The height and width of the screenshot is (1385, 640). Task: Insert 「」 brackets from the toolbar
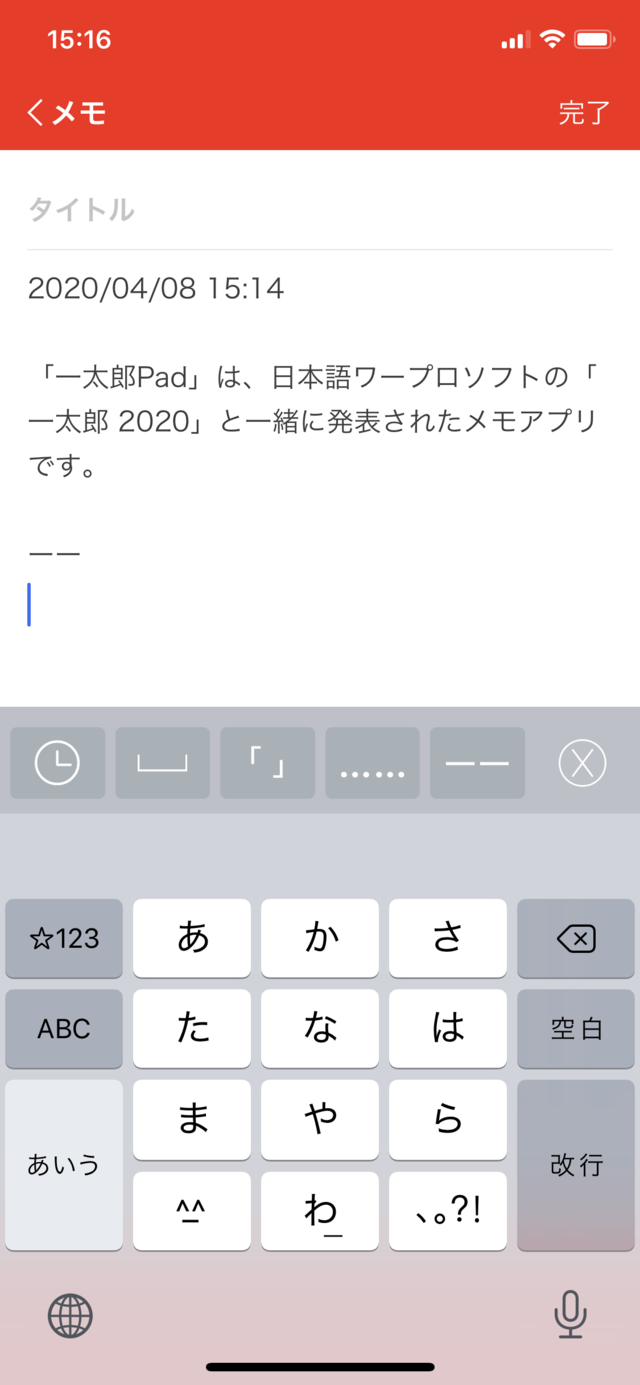pos(267,764)
